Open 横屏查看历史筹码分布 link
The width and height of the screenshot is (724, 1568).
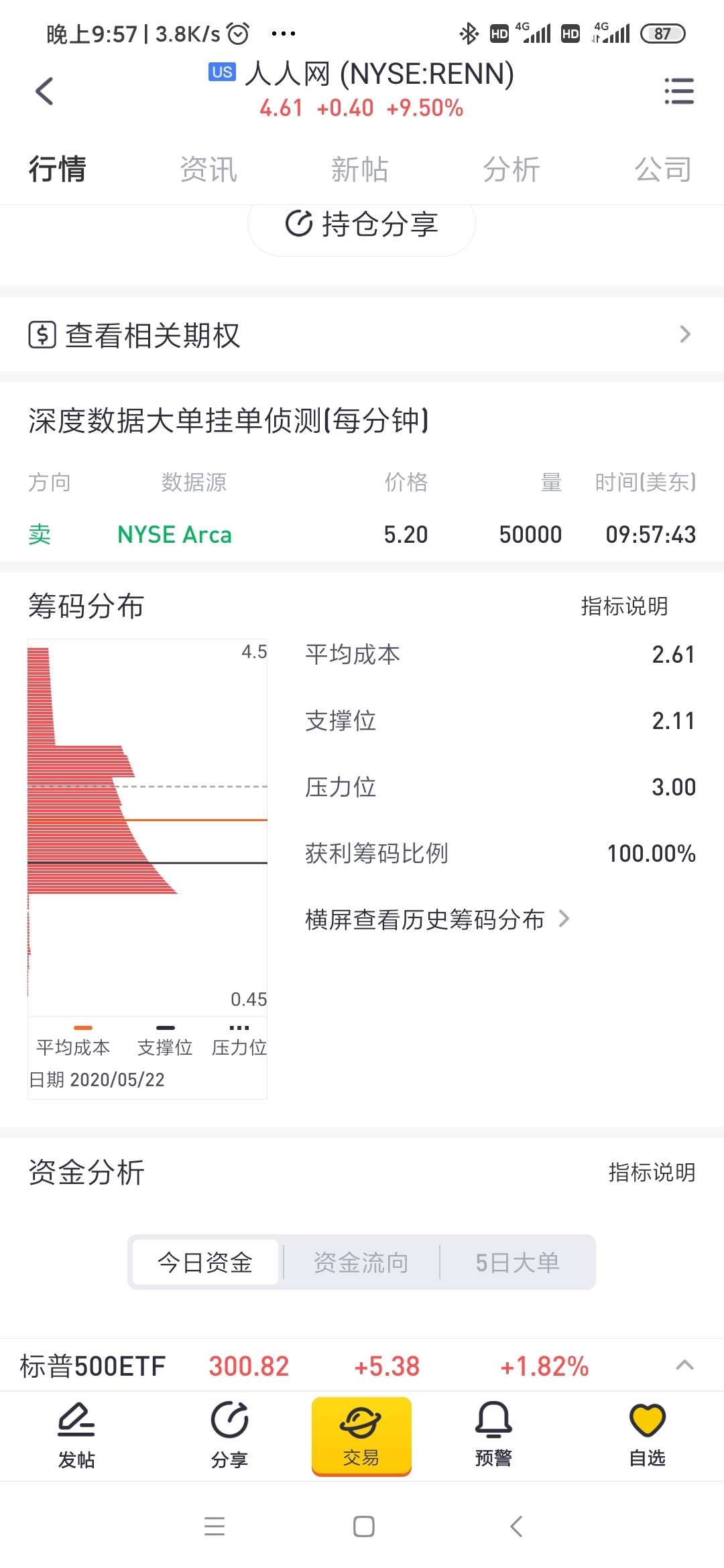point(437,919)
